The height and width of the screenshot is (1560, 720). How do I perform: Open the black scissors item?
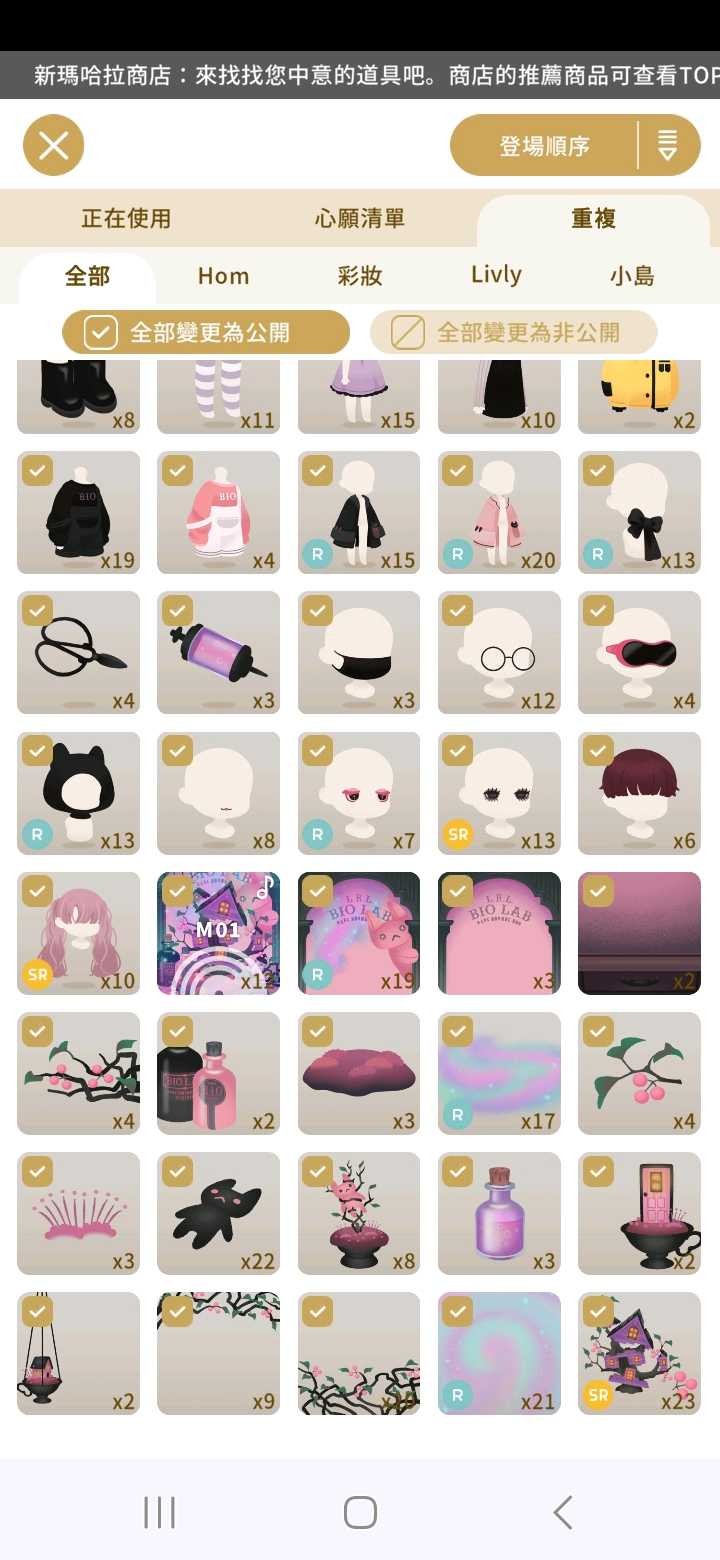tap(79, 652)
